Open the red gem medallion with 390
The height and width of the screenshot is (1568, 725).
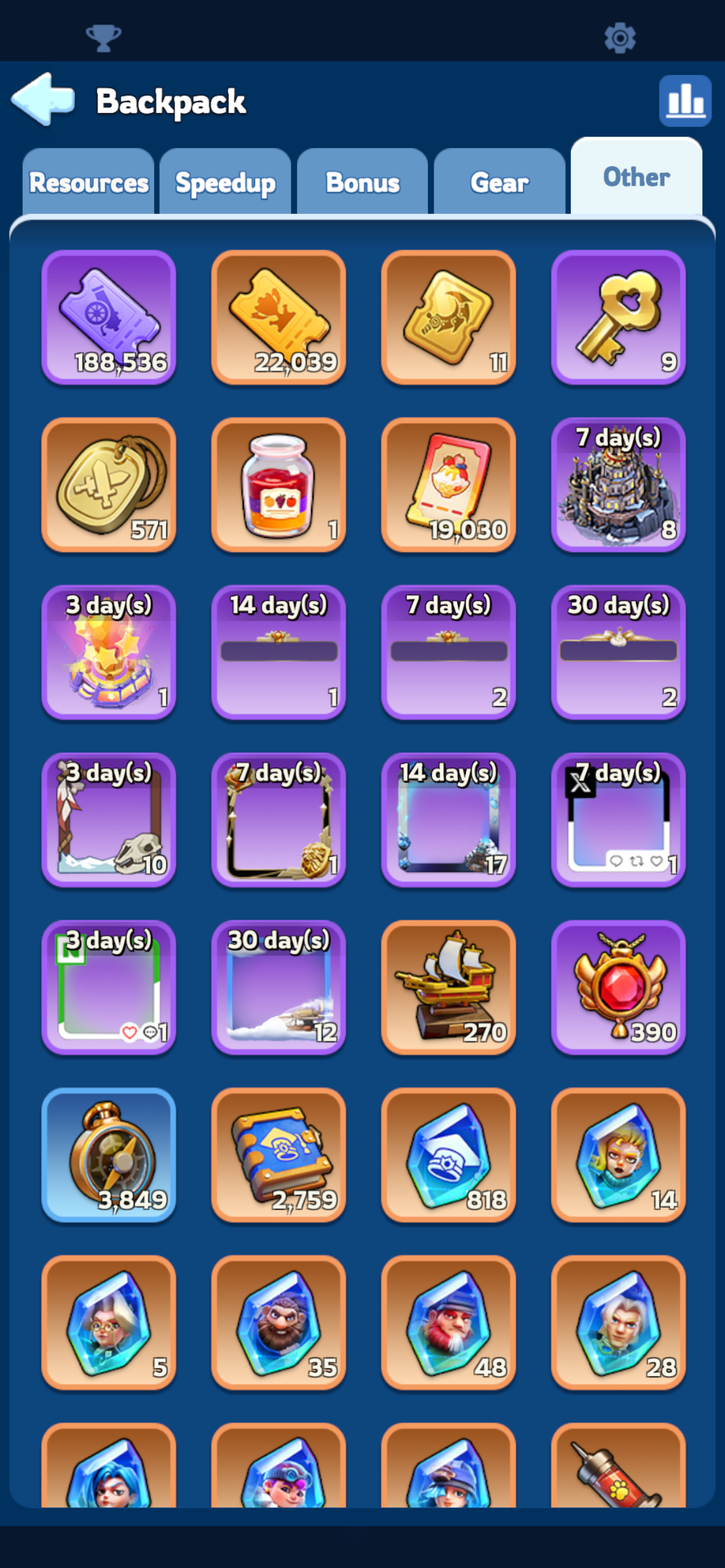618,987
